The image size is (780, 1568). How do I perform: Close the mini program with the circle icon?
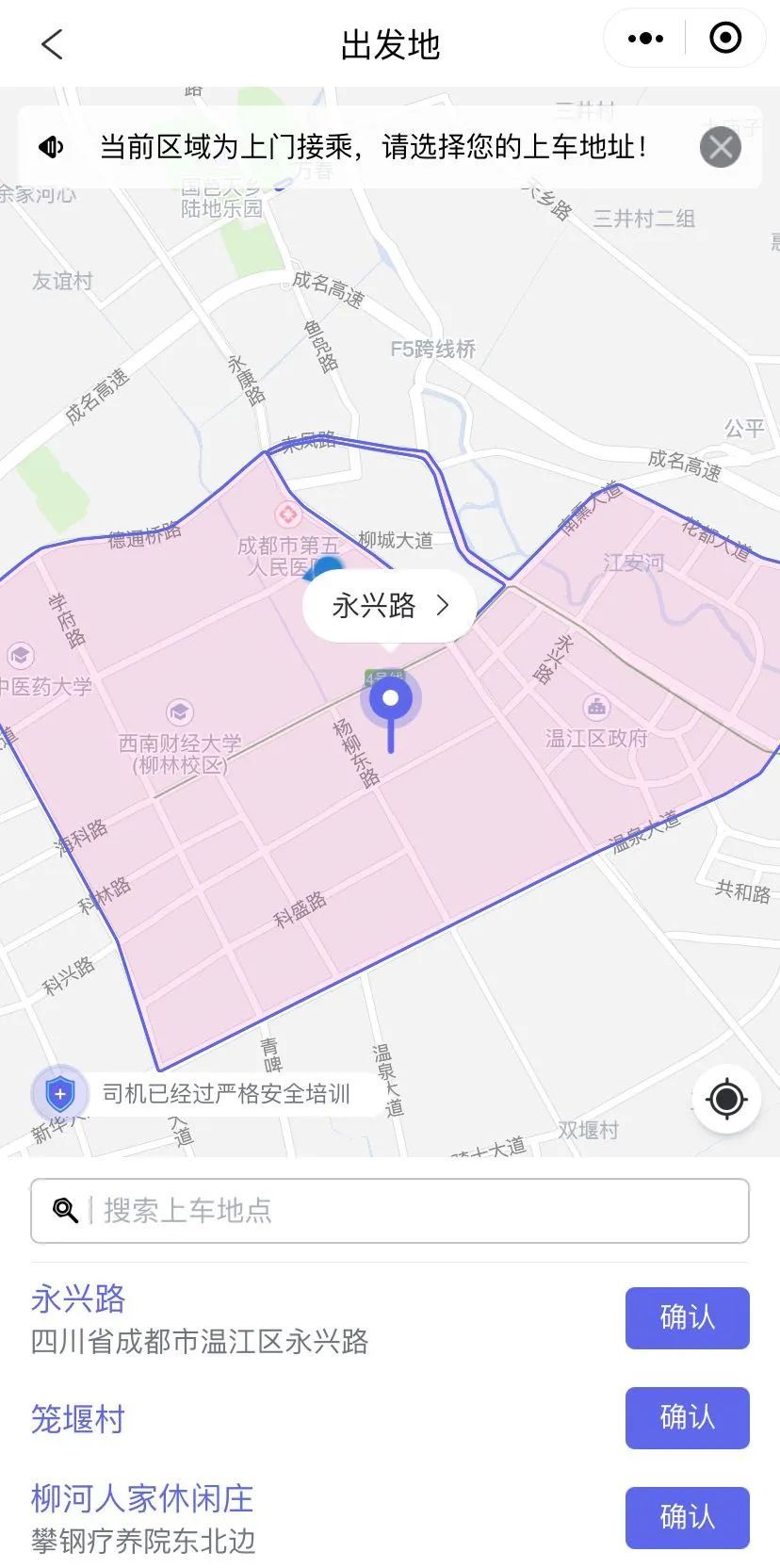click(724, 39)
